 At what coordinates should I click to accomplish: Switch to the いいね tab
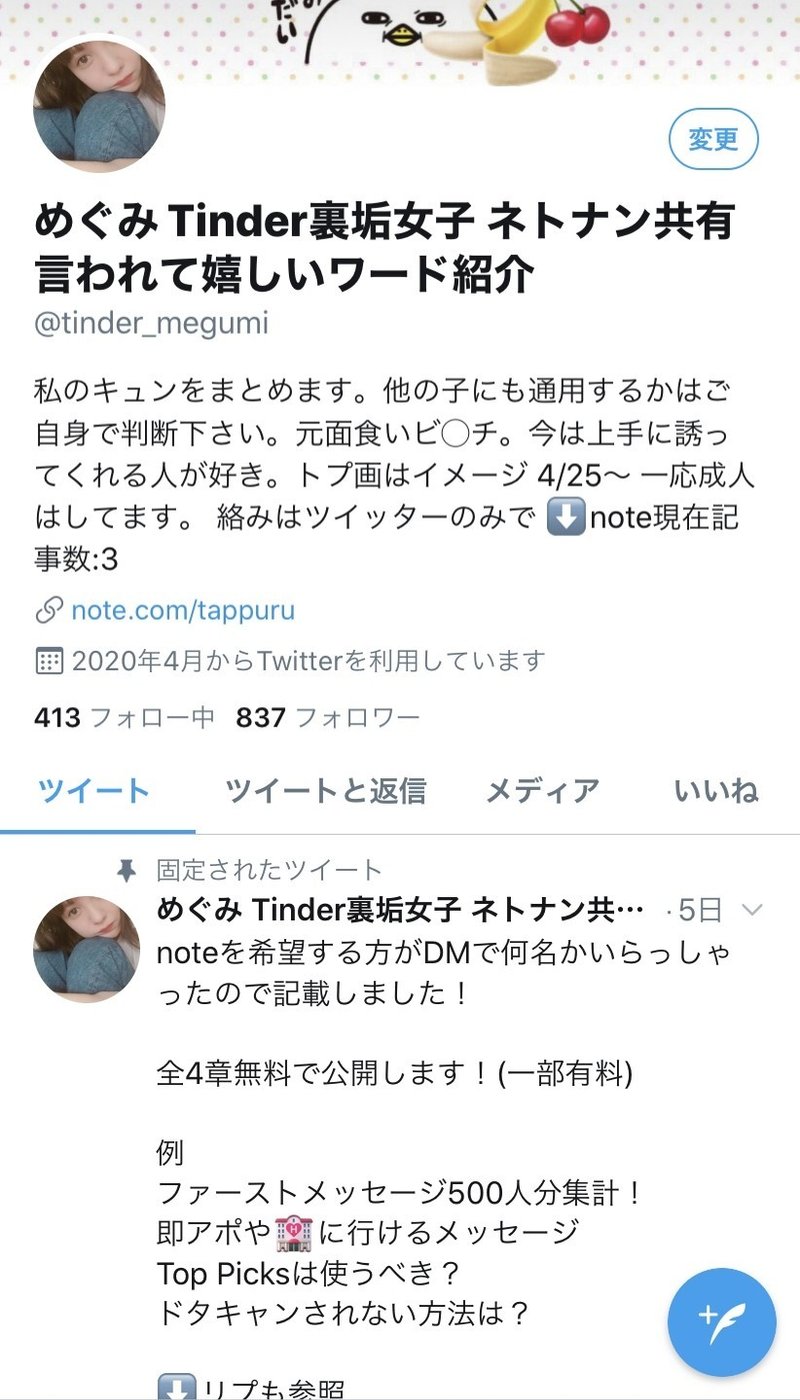[716, 791]
